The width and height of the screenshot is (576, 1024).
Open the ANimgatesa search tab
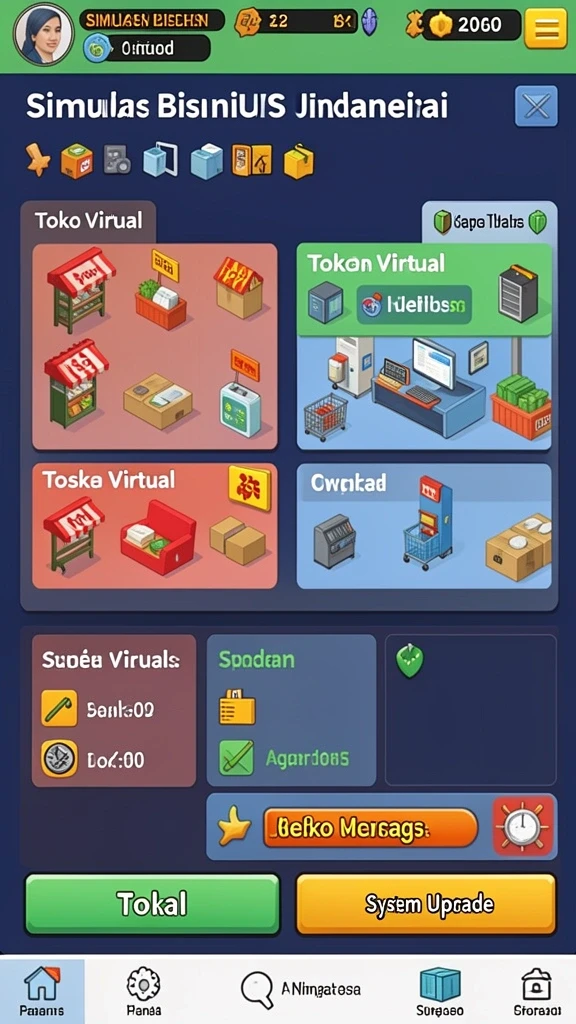[x=301, y=990]
